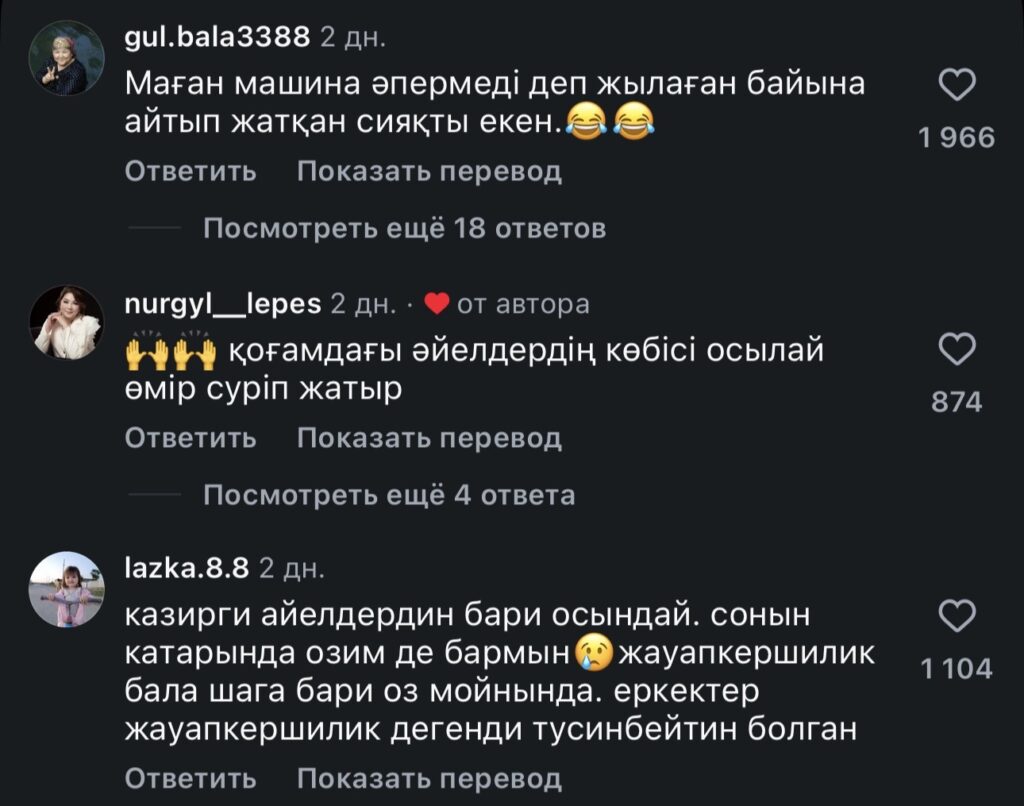Expand the 18 more replies
Image resolution: width=1024 pixels, height=806 pixels.
click(404, 229)
